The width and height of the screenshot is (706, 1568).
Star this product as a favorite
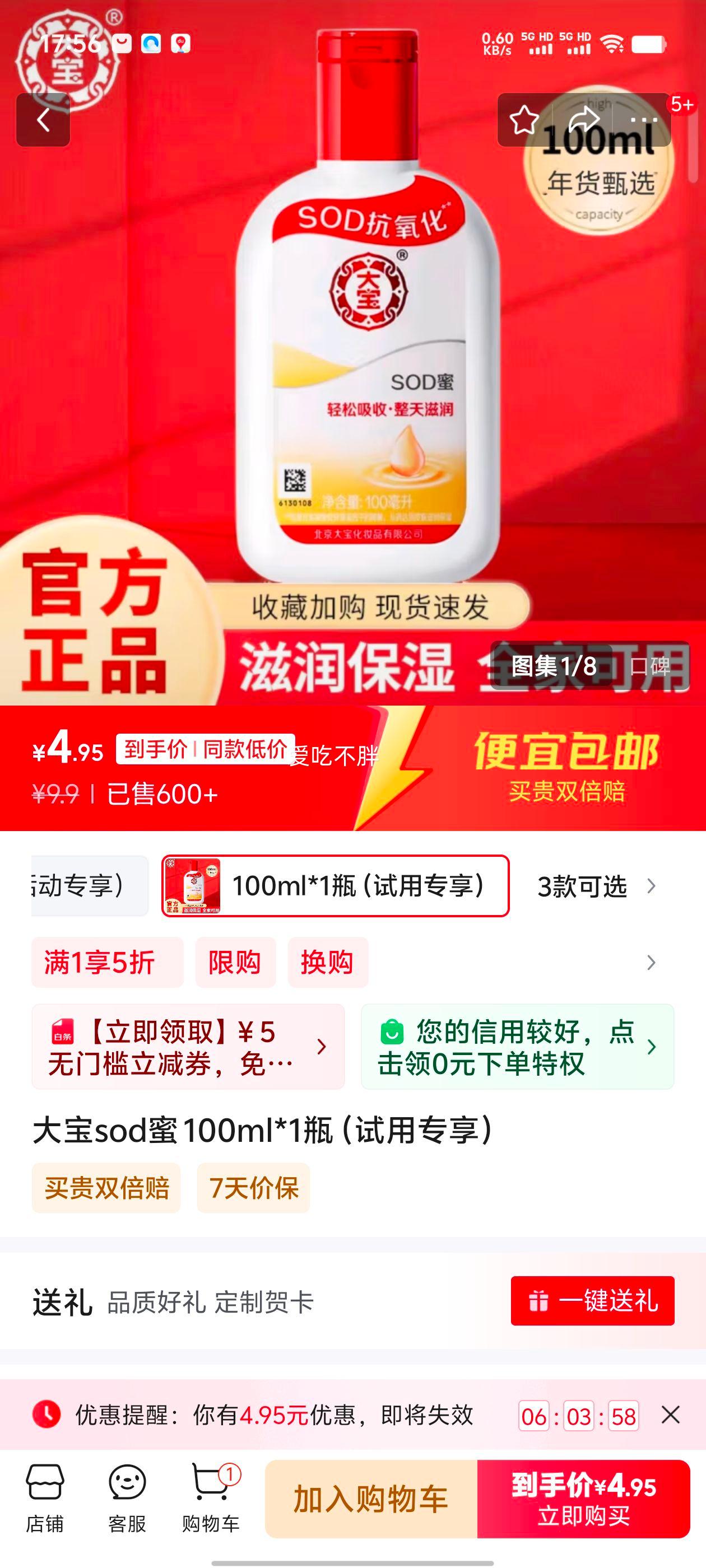pos(524,120)
